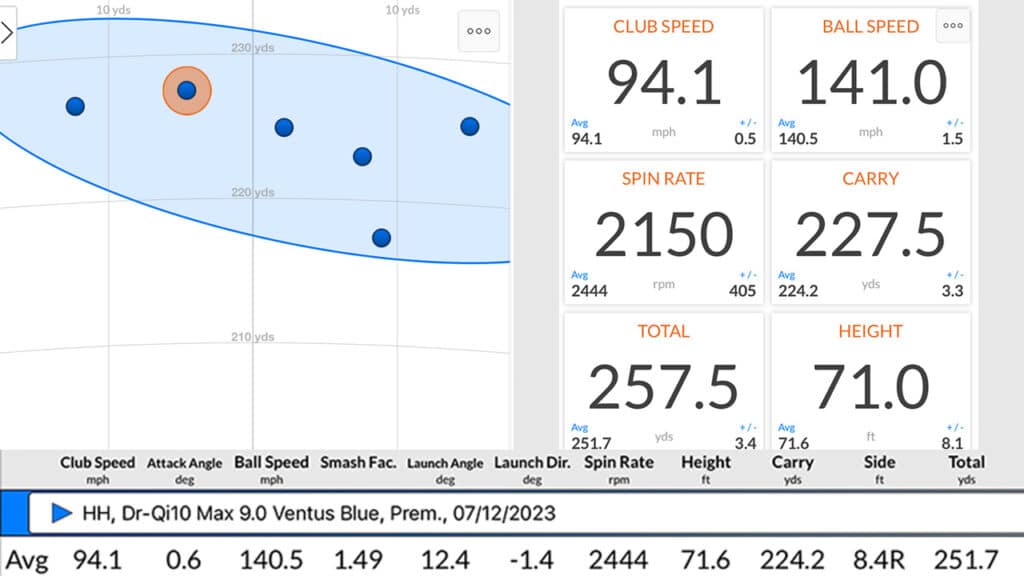The height and width of the screenshot is (576, 1024).
Task: Open the Spin Rate tile
Action: pos(664,232)
